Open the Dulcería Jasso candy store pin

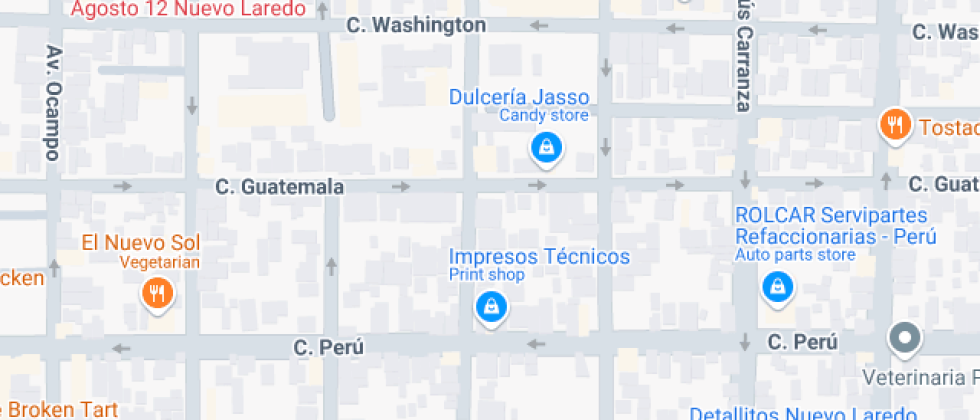[546, 148]
